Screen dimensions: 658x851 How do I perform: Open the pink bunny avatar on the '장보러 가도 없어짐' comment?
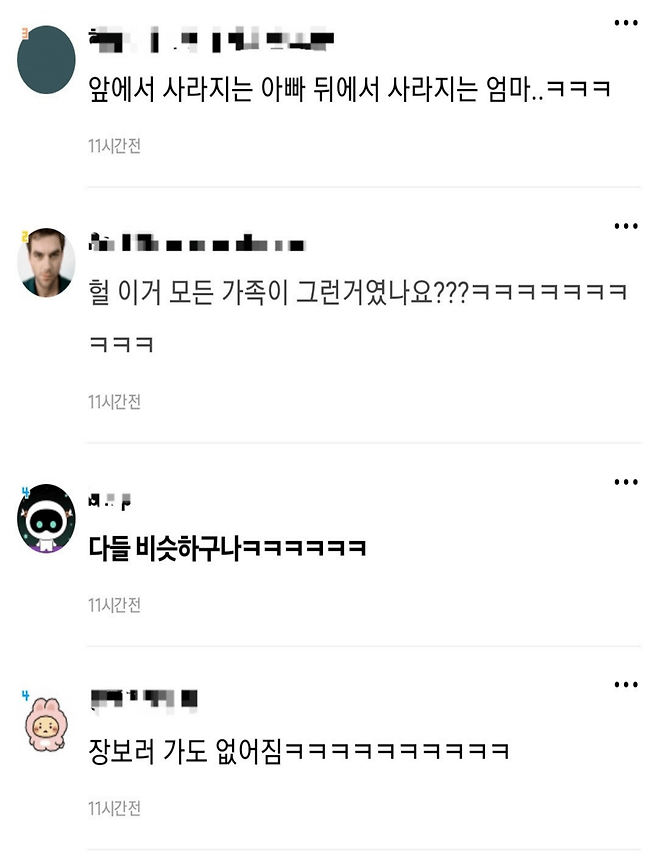tap(47, 723)
